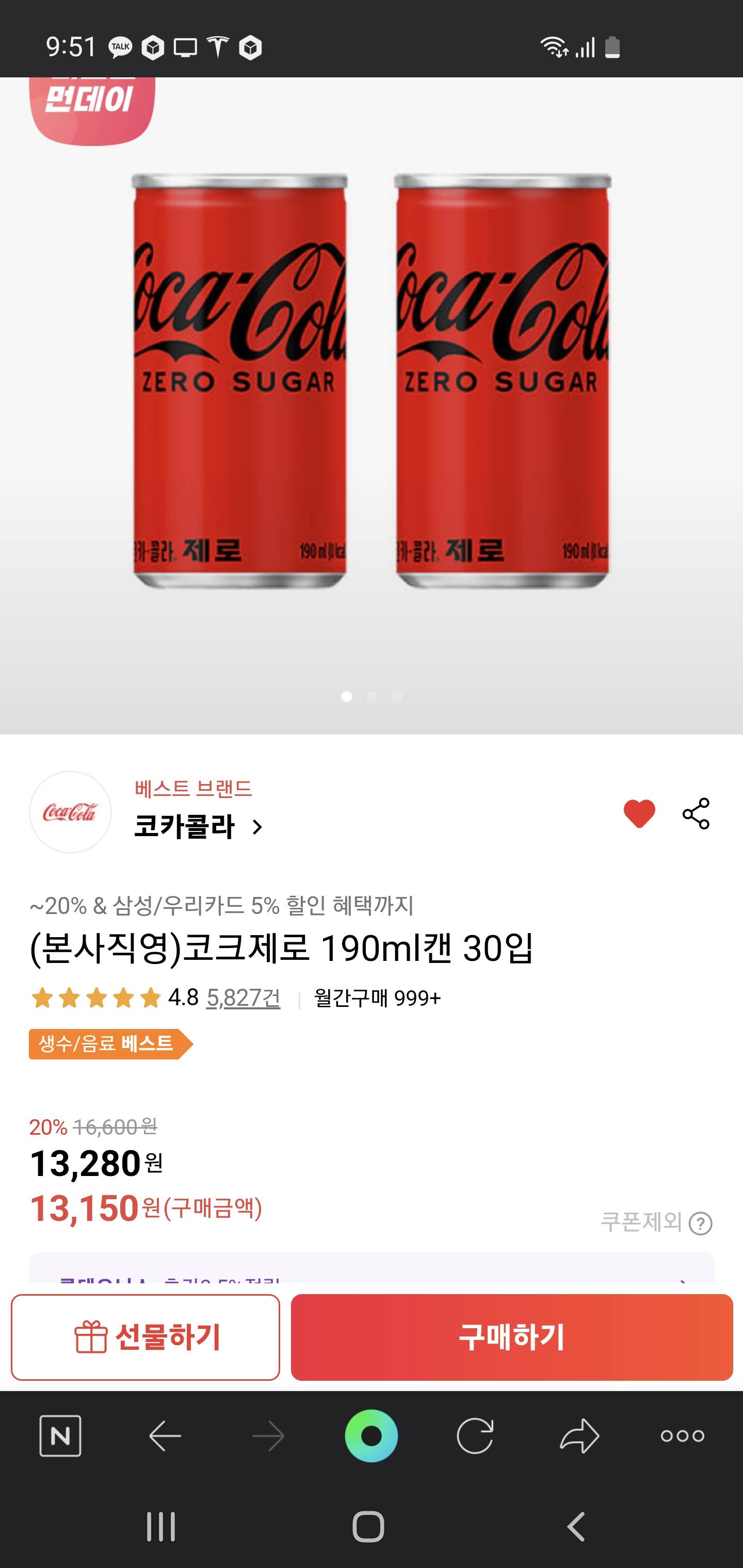This screenshot has height=1568, width=743.
Task: Open the Naver home N button
Action: coord(60,1436)
